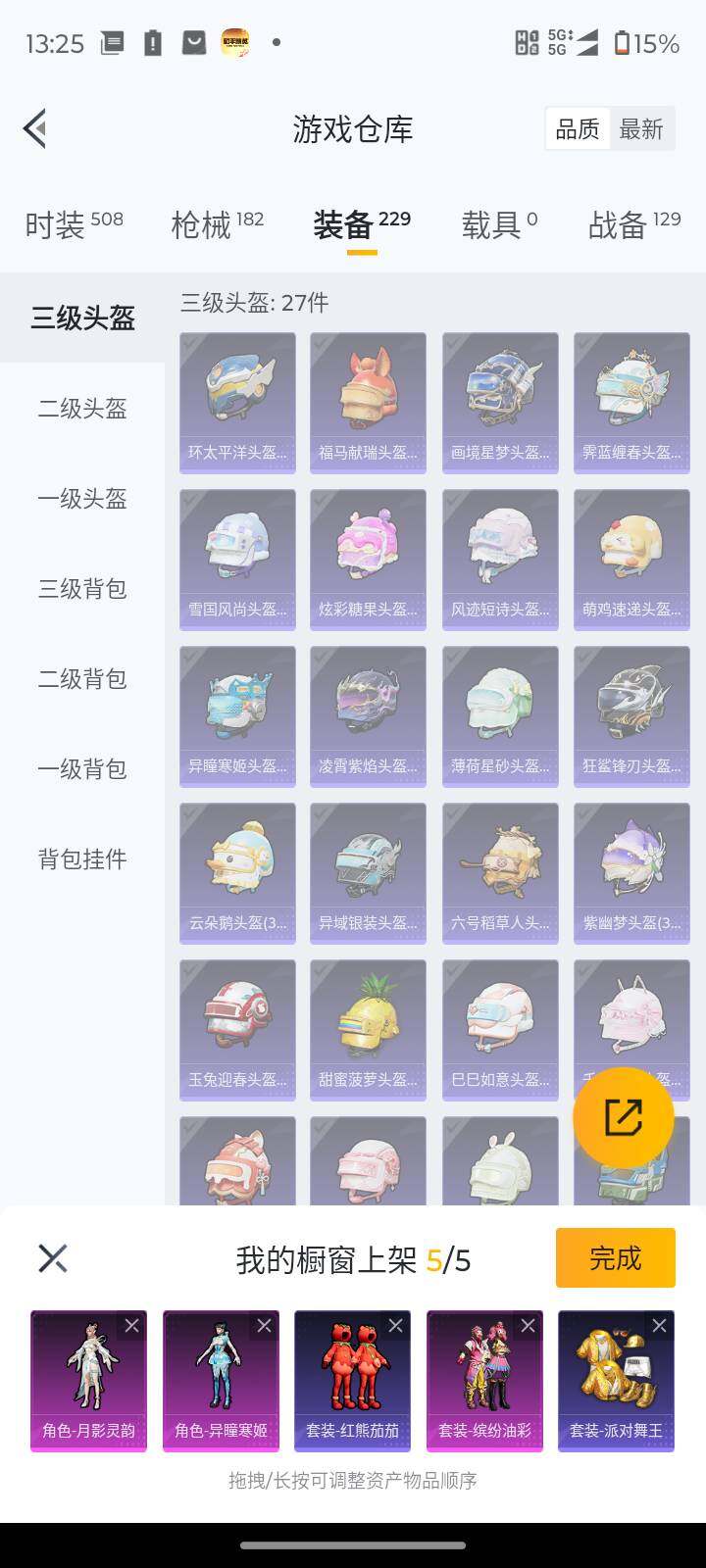Viewport: 706px width, 1568px height.
Task: Remove 套装-派对舞王 from showcase
Action: [x=659, y=1326]
